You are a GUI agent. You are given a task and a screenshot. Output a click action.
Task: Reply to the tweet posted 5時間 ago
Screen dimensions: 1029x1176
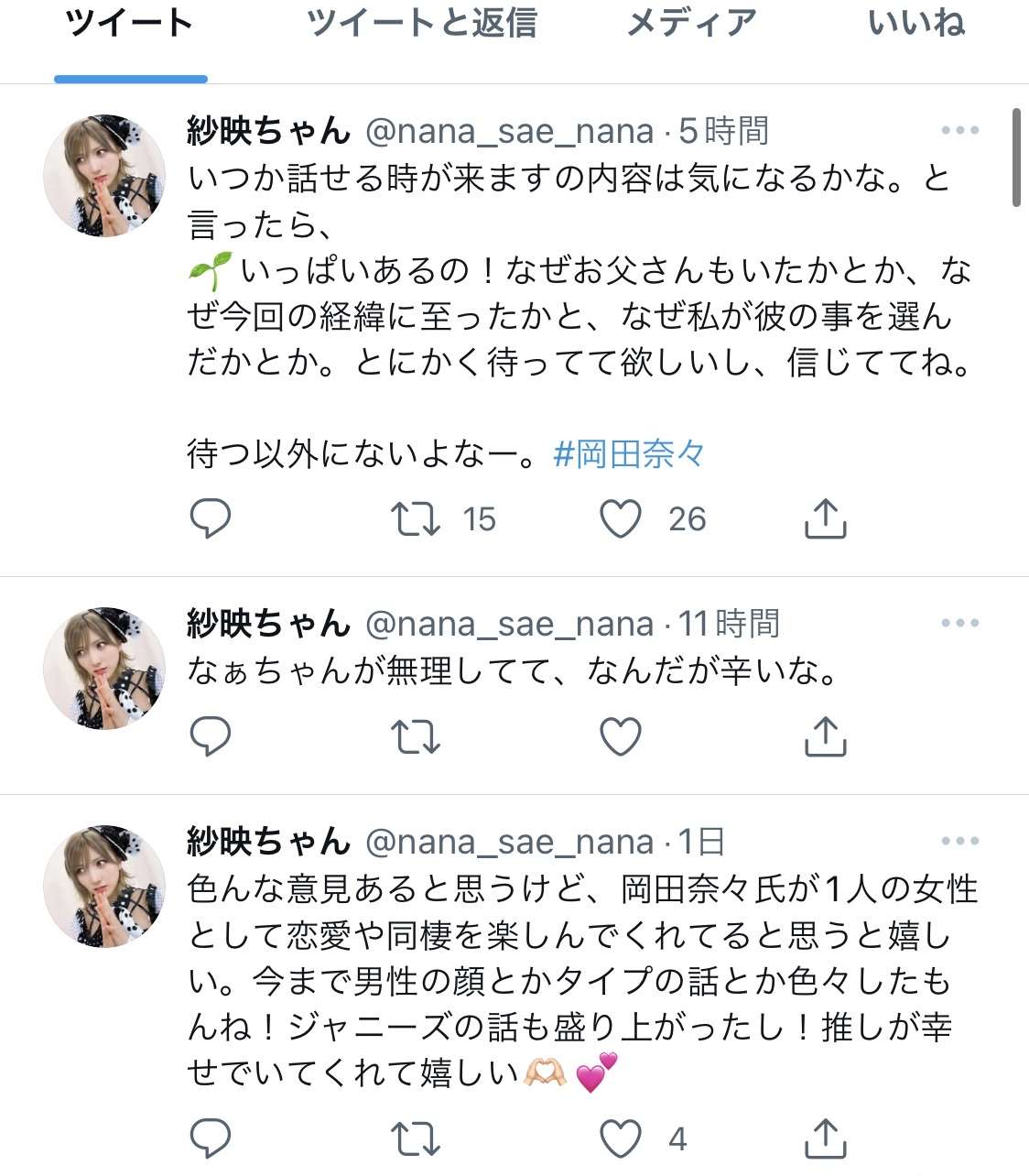pyautogui.click(x=210, y=519)
